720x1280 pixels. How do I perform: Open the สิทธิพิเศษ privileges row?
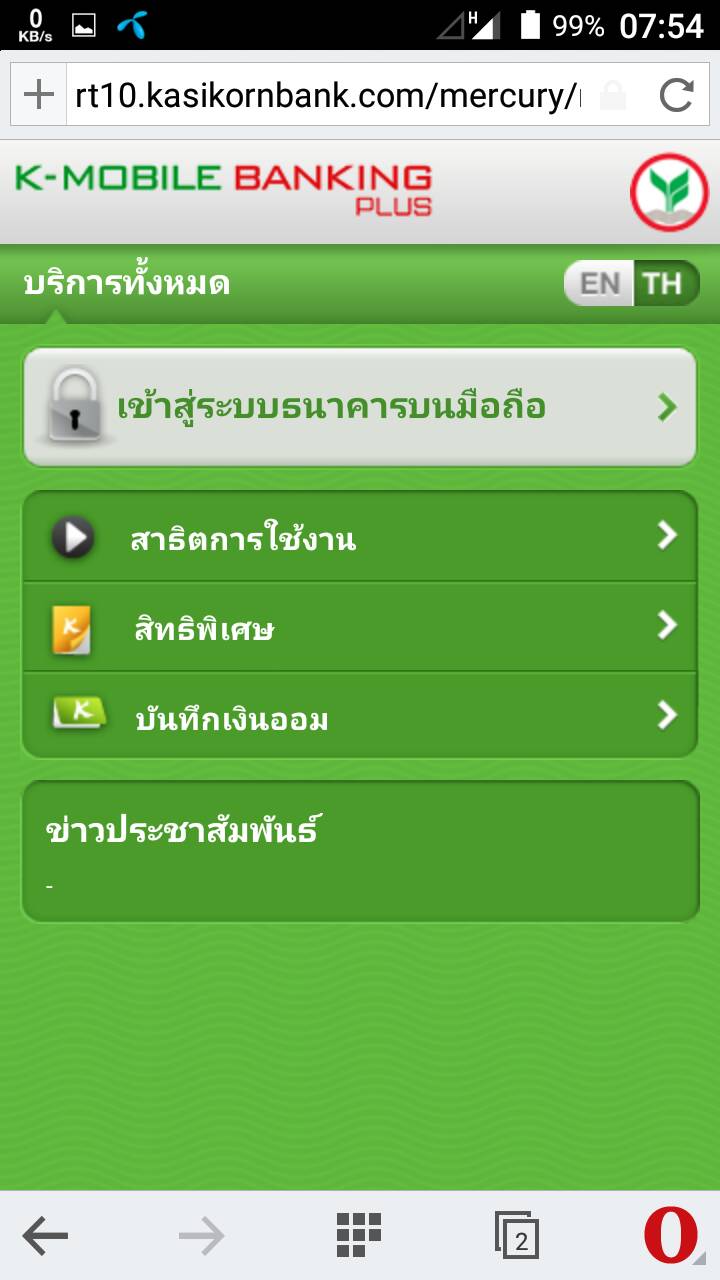359,627
